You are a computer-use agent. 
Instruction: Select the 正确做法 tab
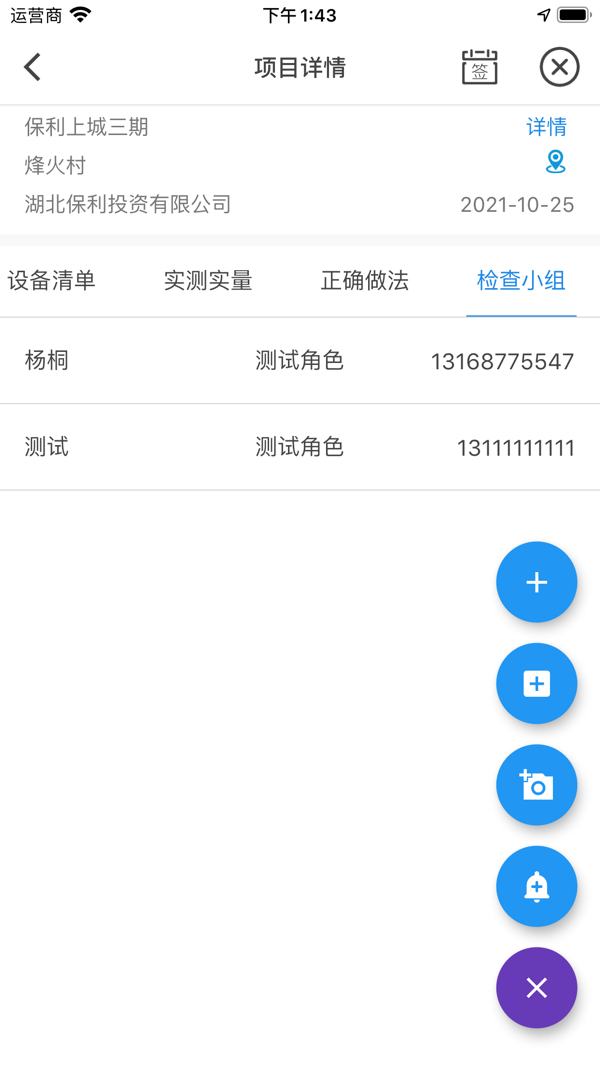point(364,281)
